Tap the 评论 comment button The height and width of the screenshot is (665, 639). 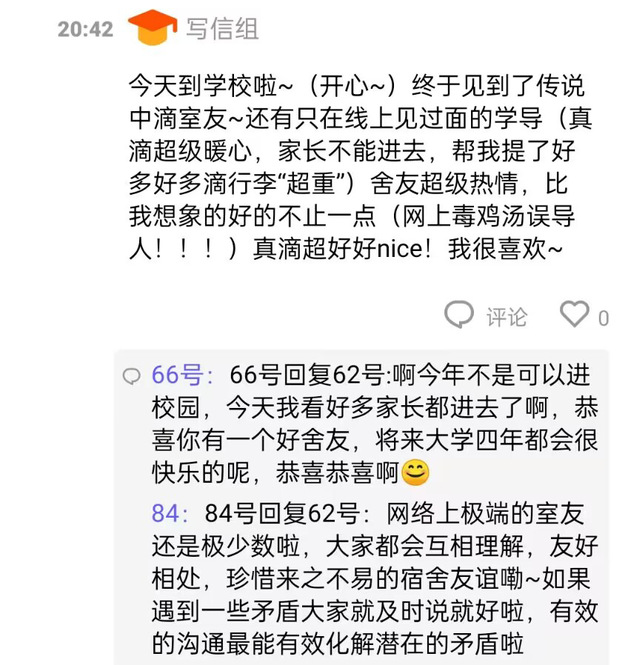point(487,316)
